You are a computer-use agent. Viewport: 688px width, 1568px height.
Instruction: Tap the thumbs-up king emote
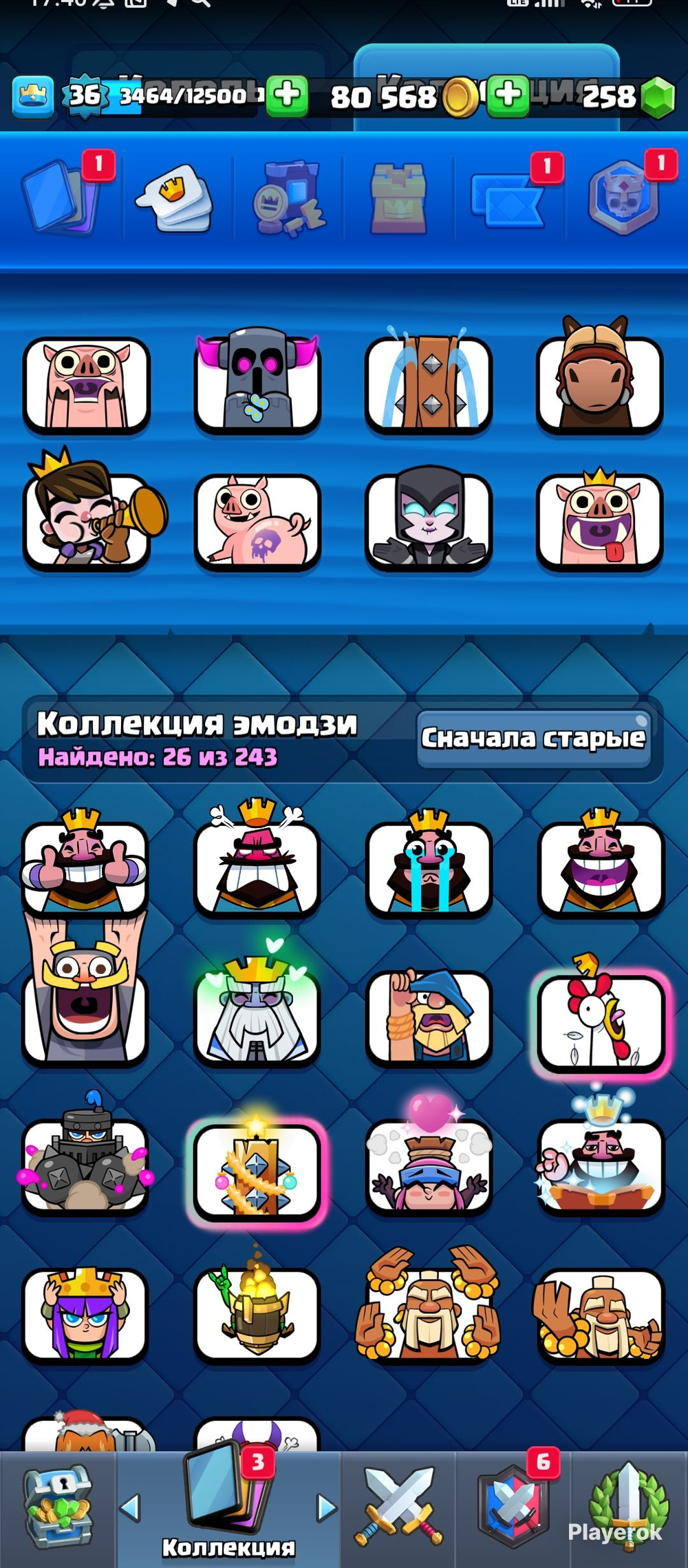tap(85, 864)
